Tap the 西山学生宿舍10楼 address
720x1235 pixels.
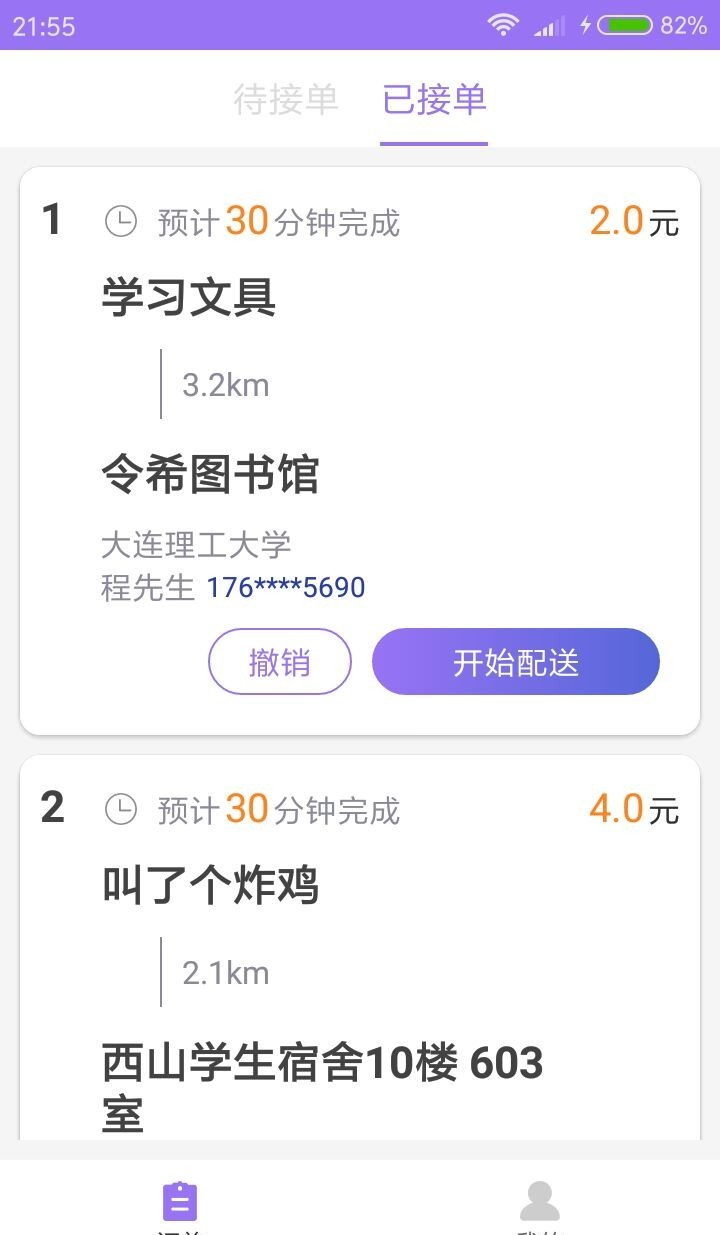320,1065
